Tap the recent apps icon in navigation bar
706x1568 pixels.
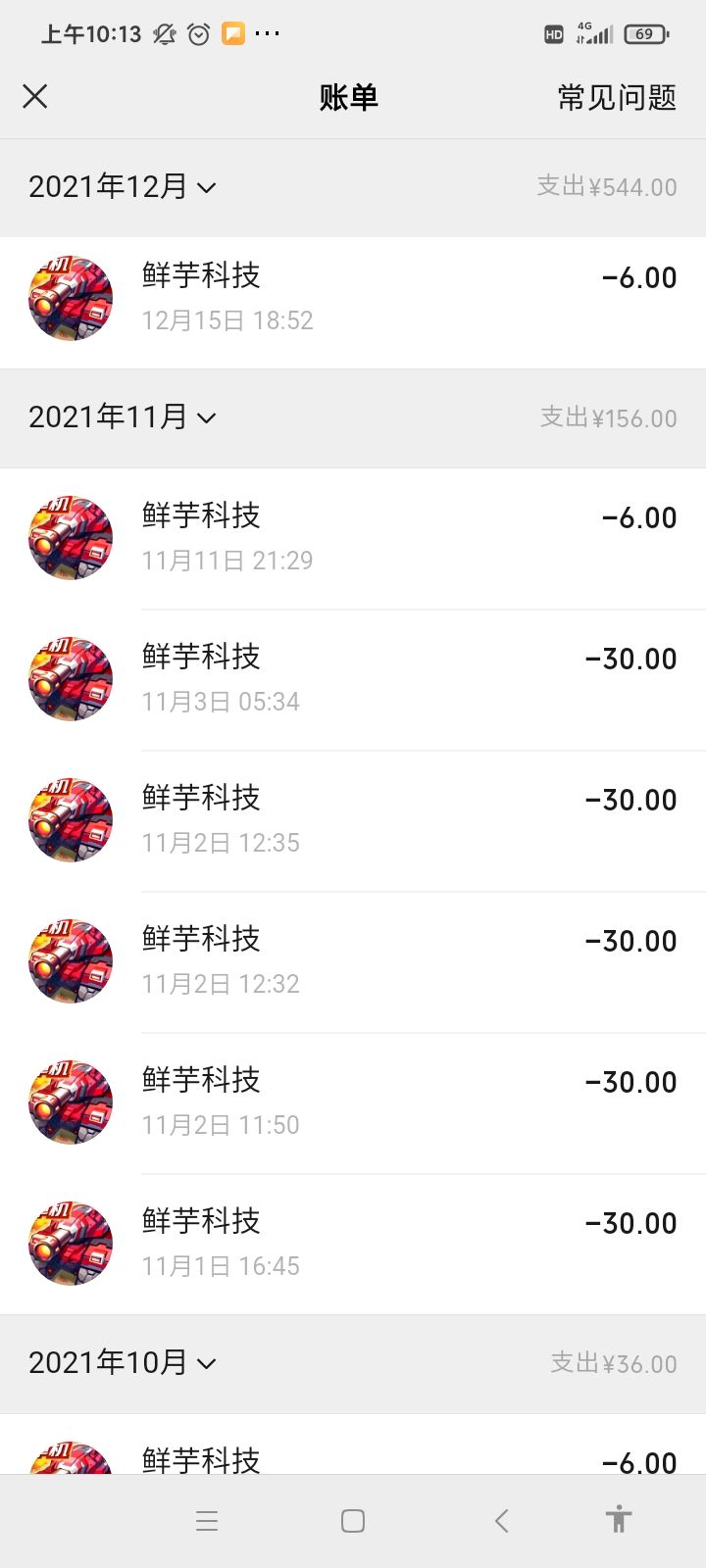206,1521
